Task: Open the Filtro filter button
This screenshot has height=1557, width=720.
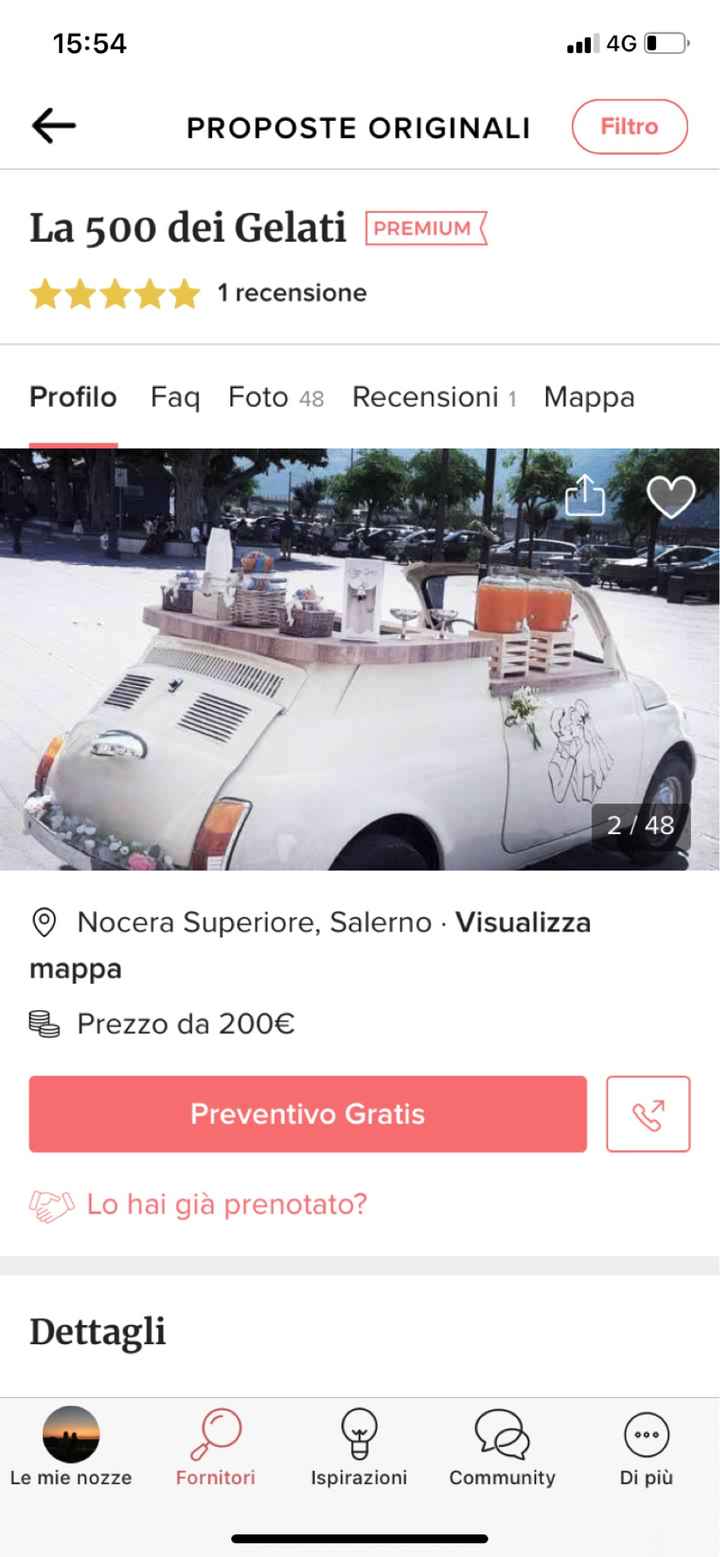Action: tap(629, 127)
